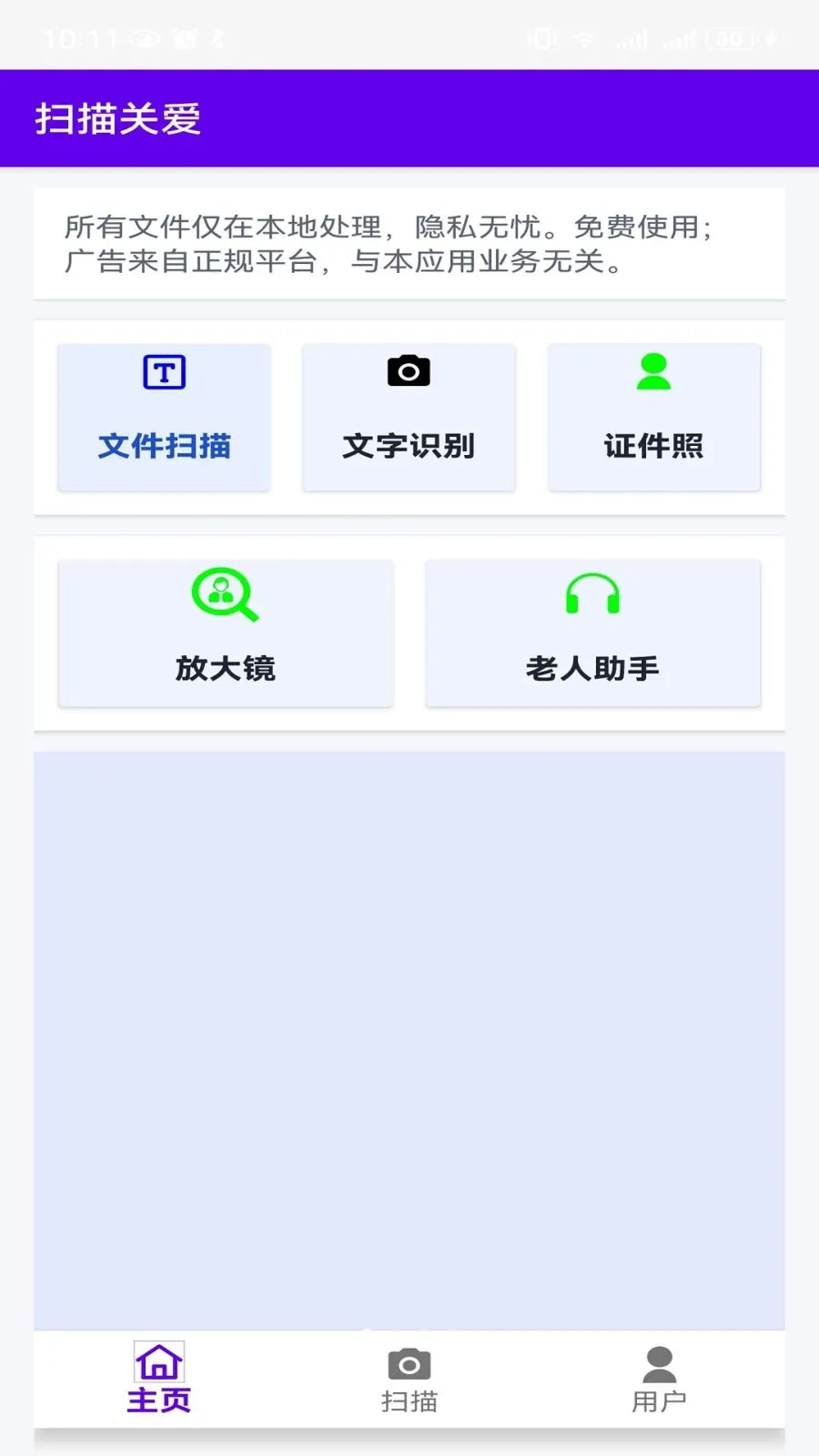Launch 文字识别 text recognition
Viewport: 819px width, 1456px height.
(x=408, y=417)
